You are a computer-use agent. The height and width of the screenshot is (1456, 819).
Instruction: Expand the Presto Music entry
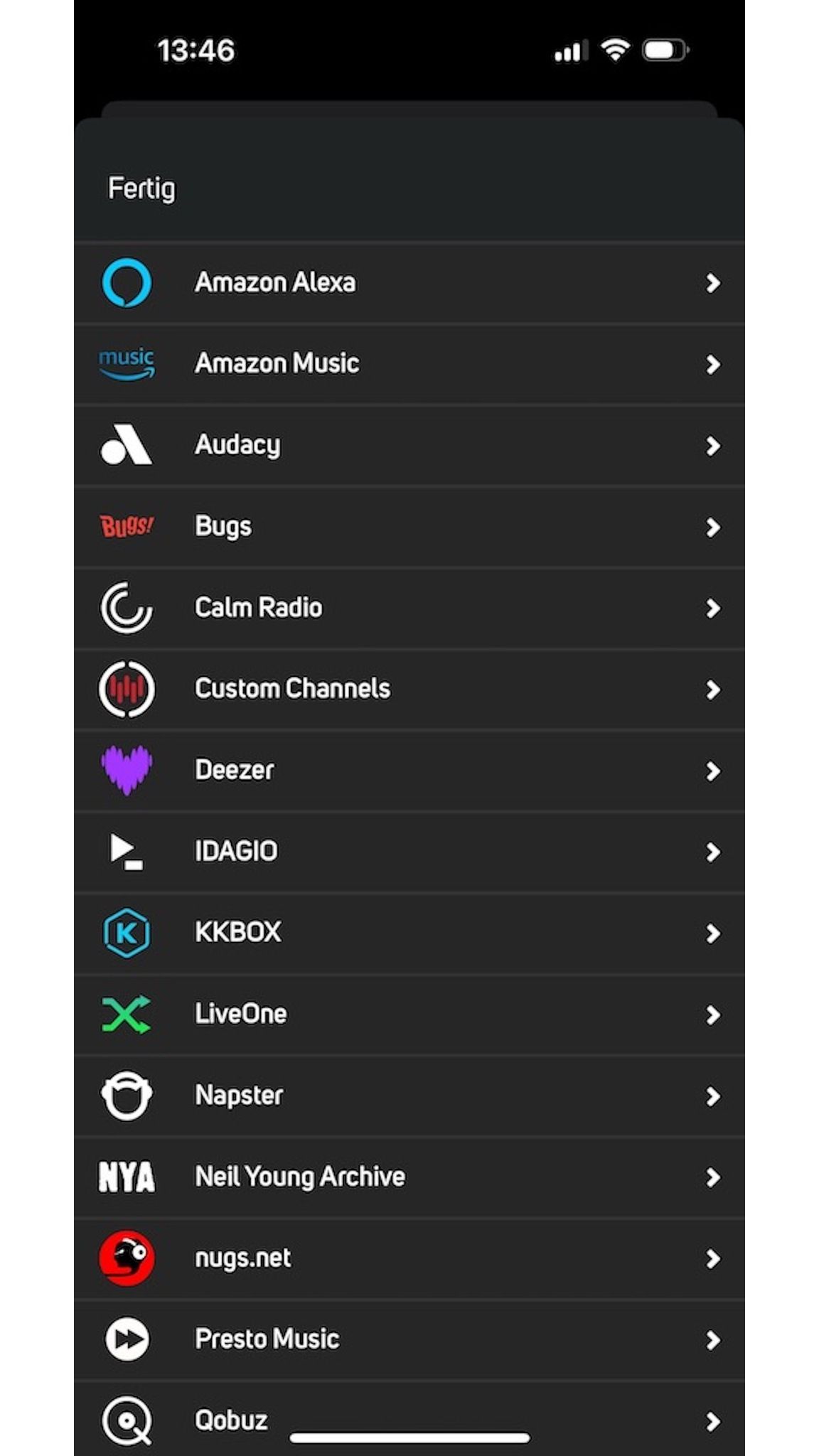(x=713, y=1339)
